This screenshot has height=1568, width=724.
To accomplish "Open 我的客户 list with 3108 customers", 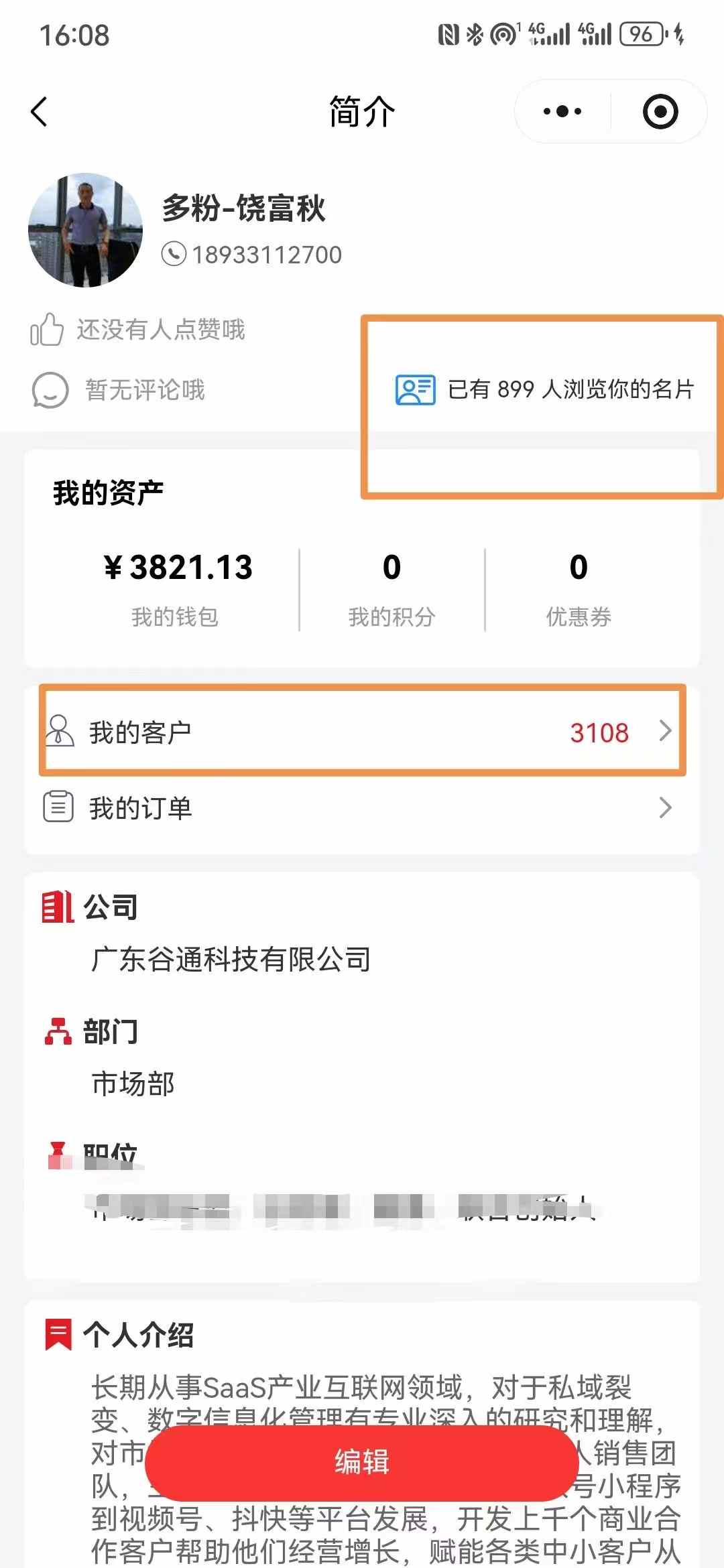I will [362, 731].
